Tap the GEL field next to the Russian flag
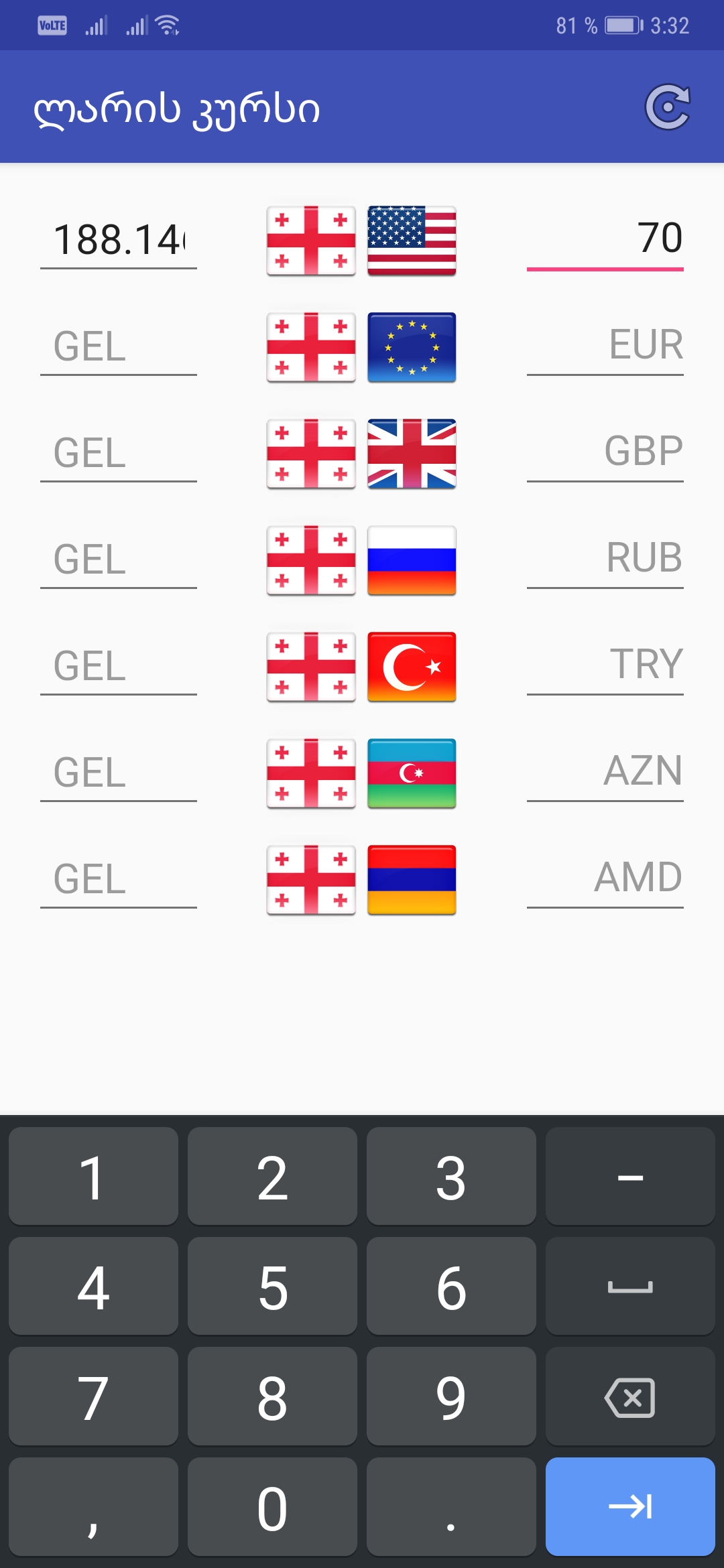The width and height of the screenshot is (724, 1568). click(x=119, y=560)
